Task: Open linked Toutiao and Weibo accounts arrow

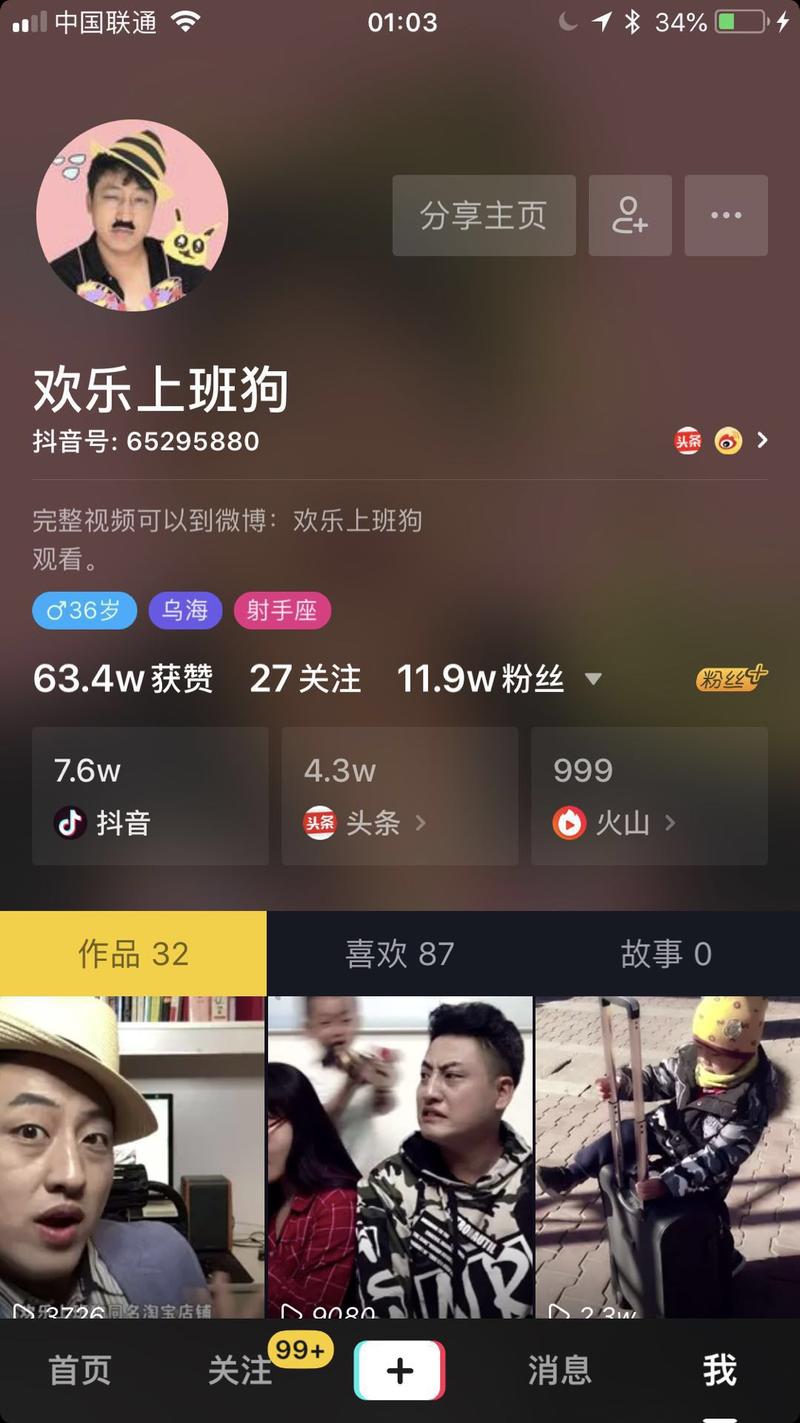Action: 762,441
